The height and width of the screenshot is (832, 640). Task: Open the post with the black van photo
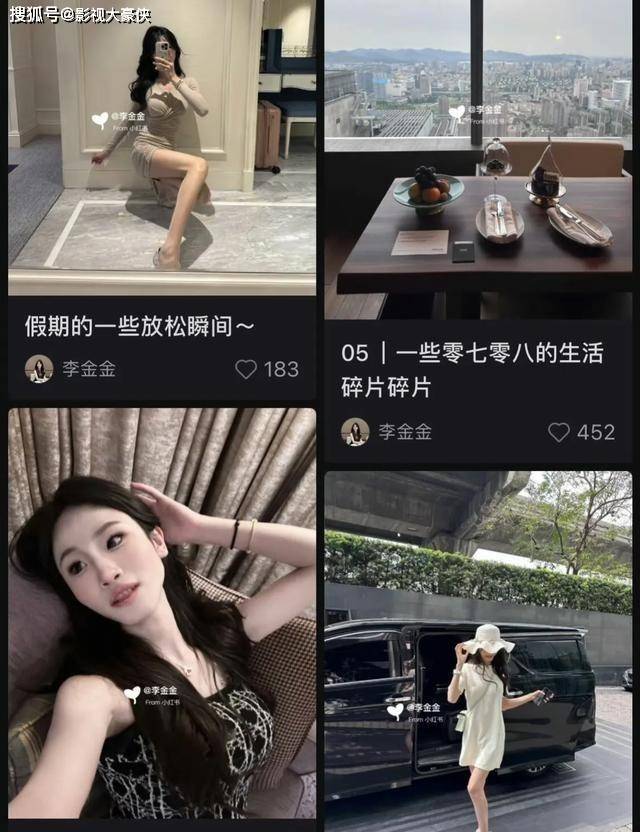point(478,650)
